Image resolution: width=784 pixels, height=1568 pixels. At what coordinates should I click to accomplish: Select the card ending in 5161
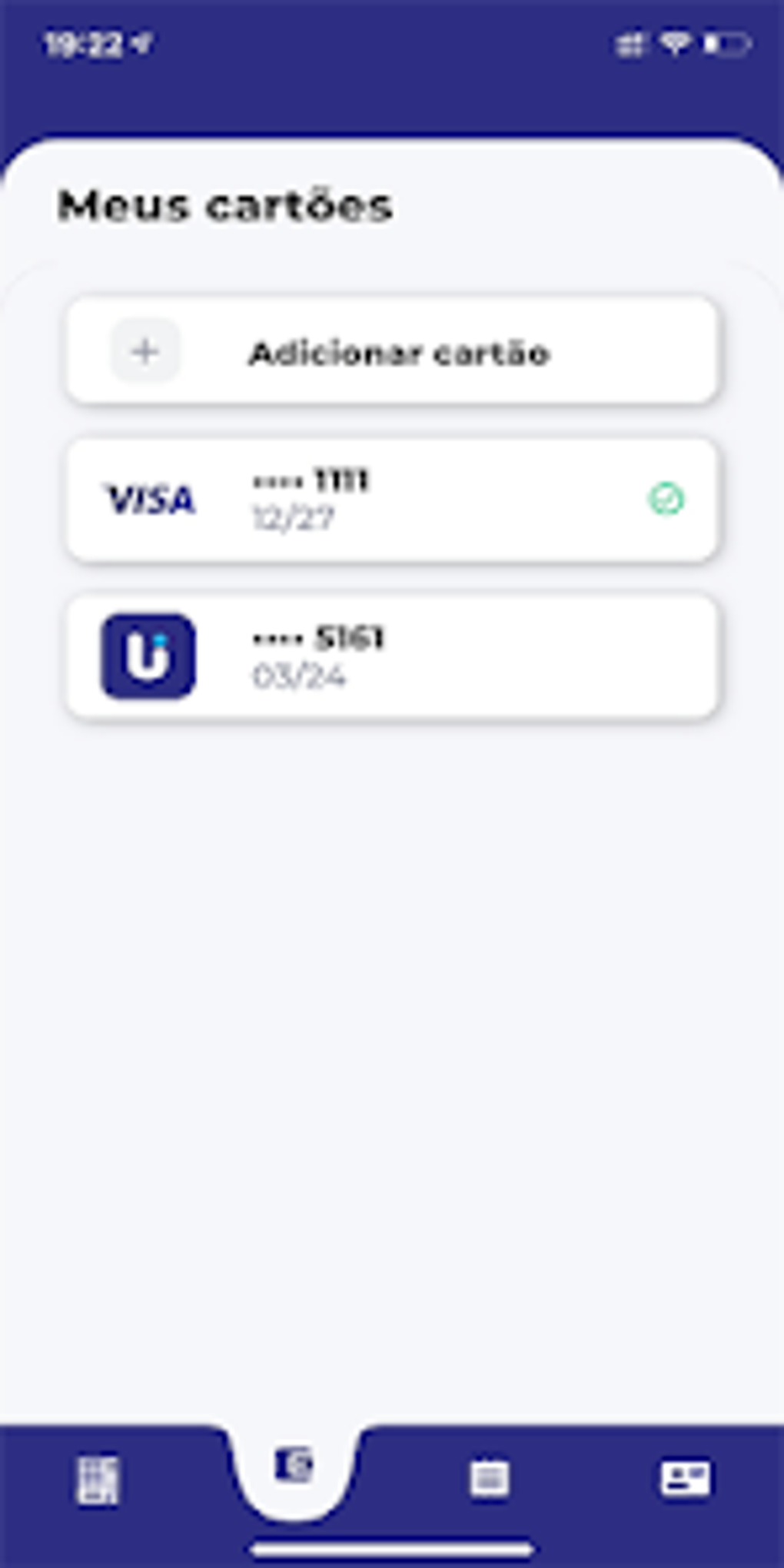(392, 657)
